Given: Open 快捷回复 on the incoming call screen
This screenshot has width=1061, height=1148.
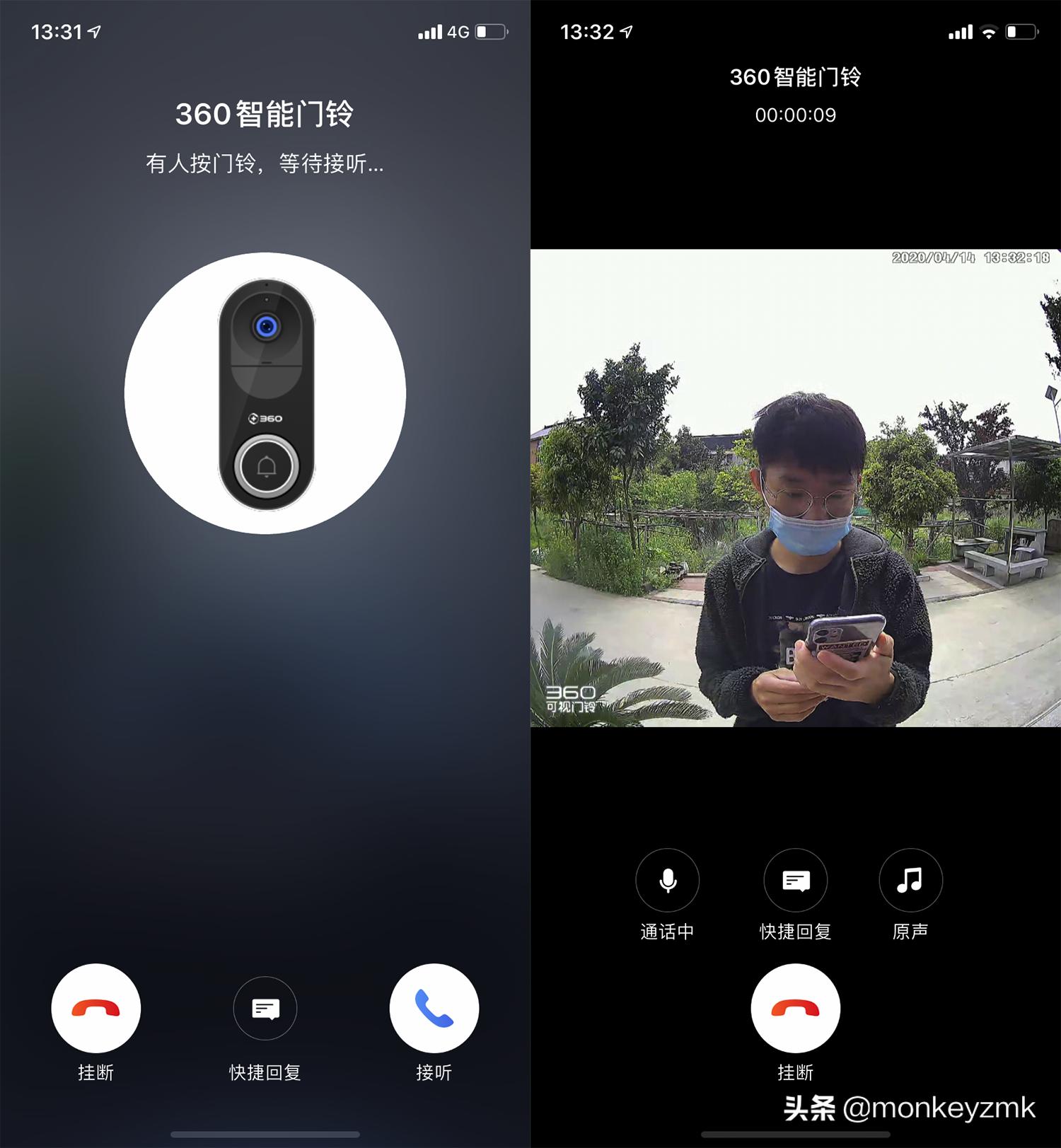Looking at the screenshot, I should (x=265, y=1008).
